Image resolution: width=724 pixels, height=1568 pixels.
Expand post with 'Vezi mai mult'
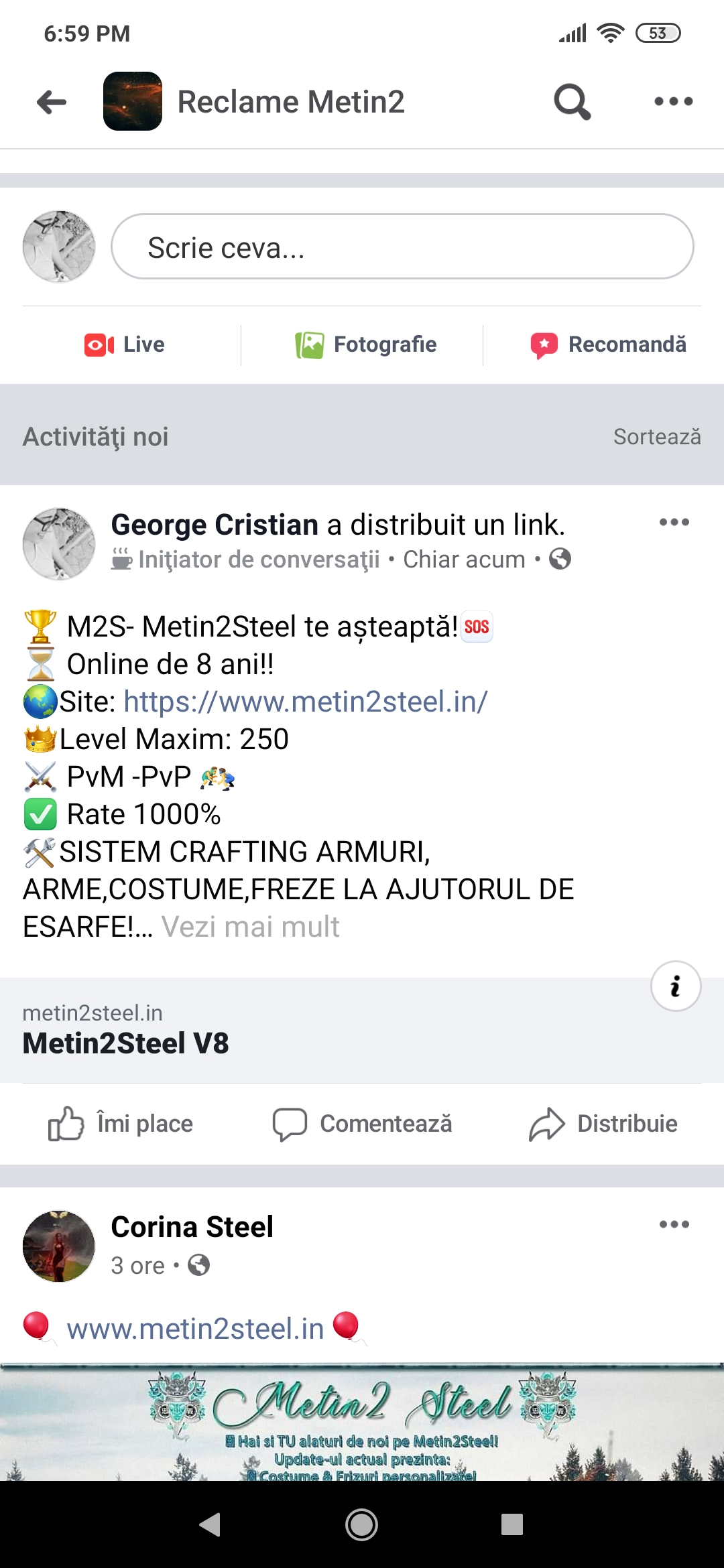click(250, 927)
